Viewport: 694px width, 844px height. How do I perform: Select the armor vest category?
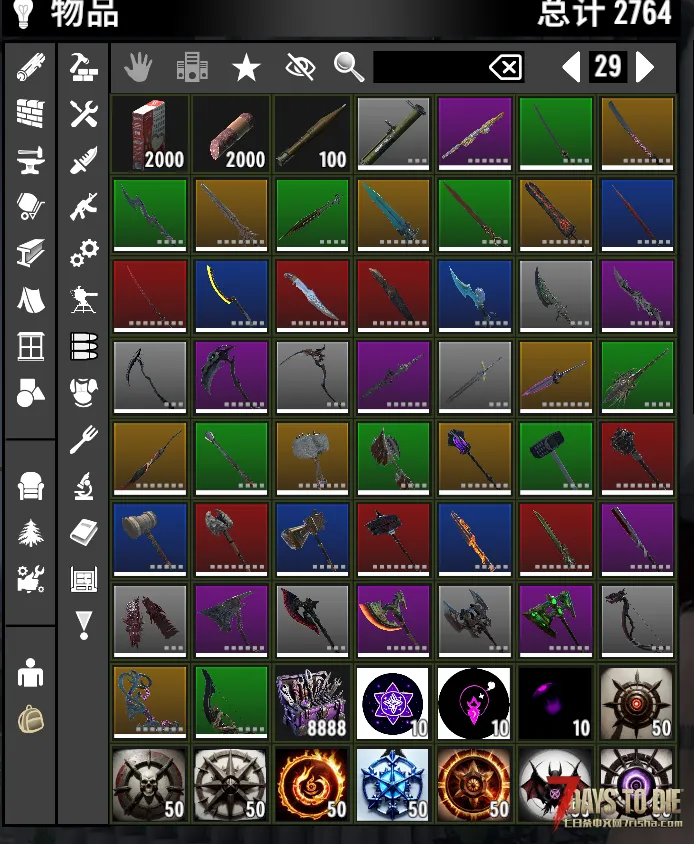[x=84, y=392]
